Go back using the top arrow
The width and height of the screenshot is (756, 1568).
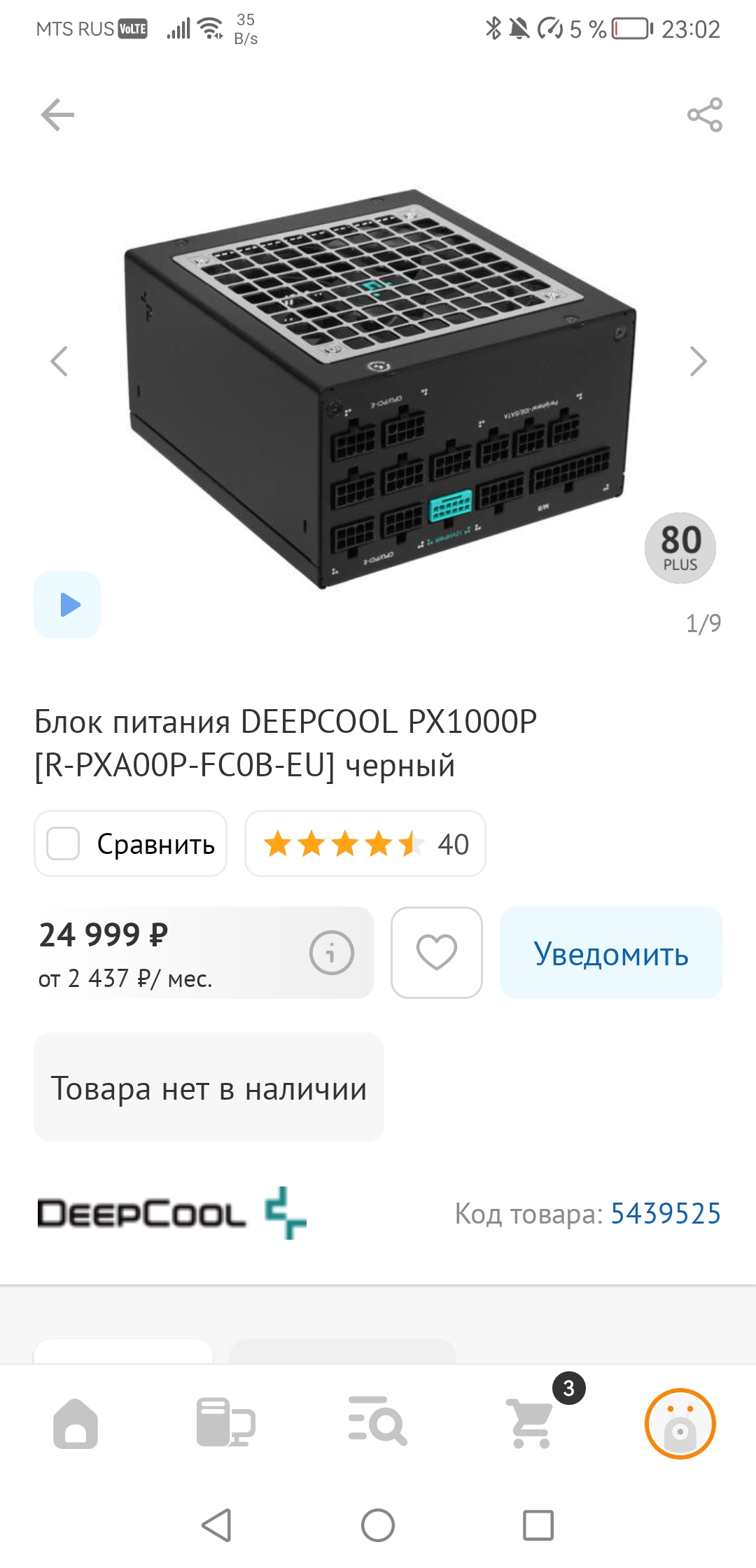click(57, 115)
